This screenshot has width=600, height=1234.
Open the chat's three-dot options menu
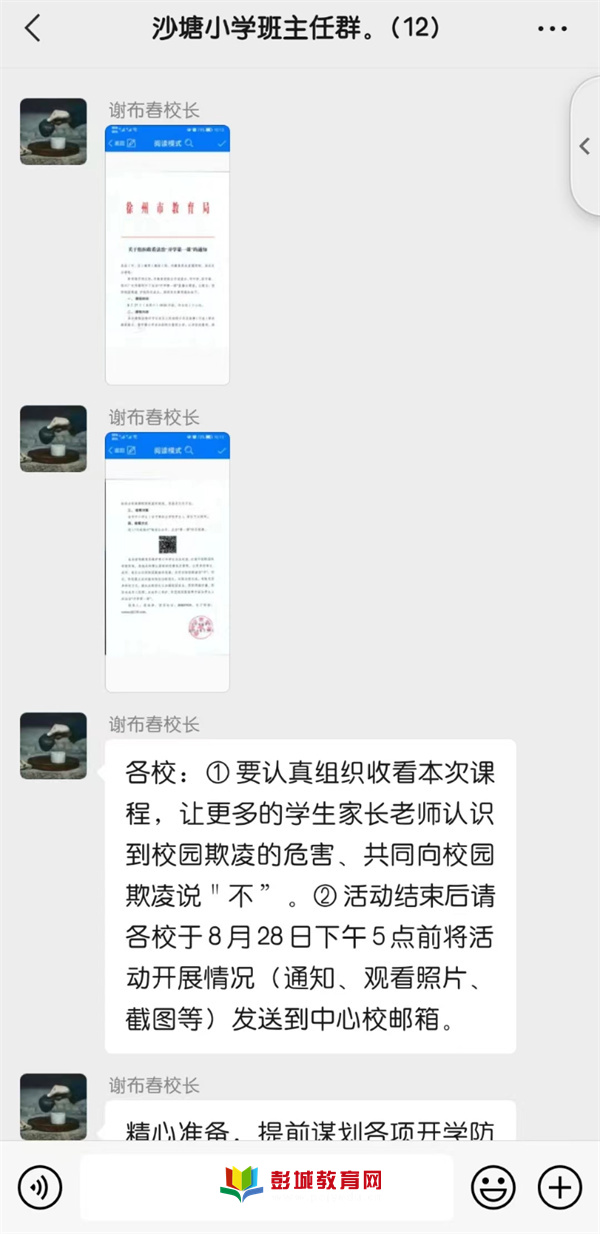pyautogui.click(x=552, y=29)
